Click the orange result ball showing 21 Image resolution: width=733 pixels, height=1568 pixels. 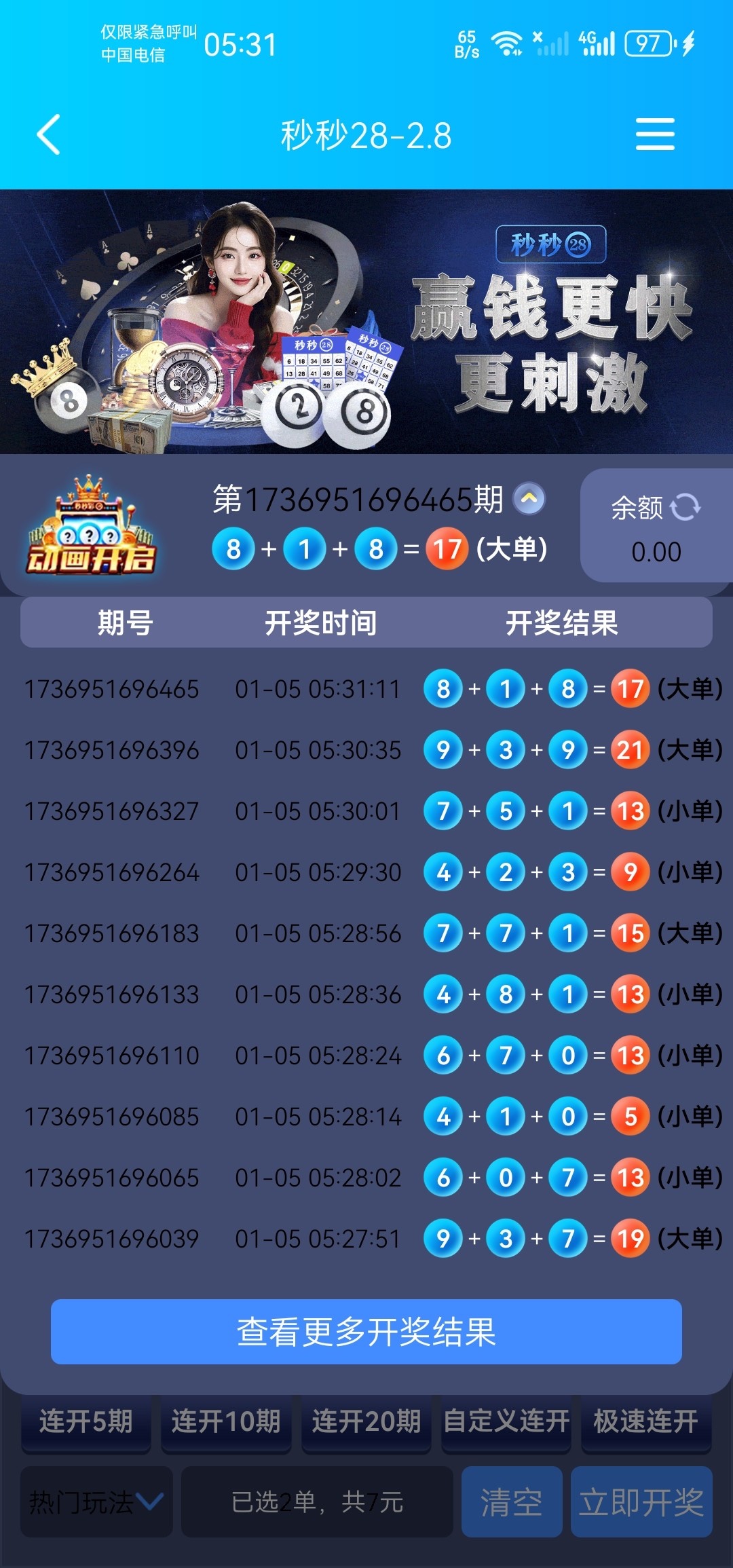pyautogui.click(x=630, y=751)
